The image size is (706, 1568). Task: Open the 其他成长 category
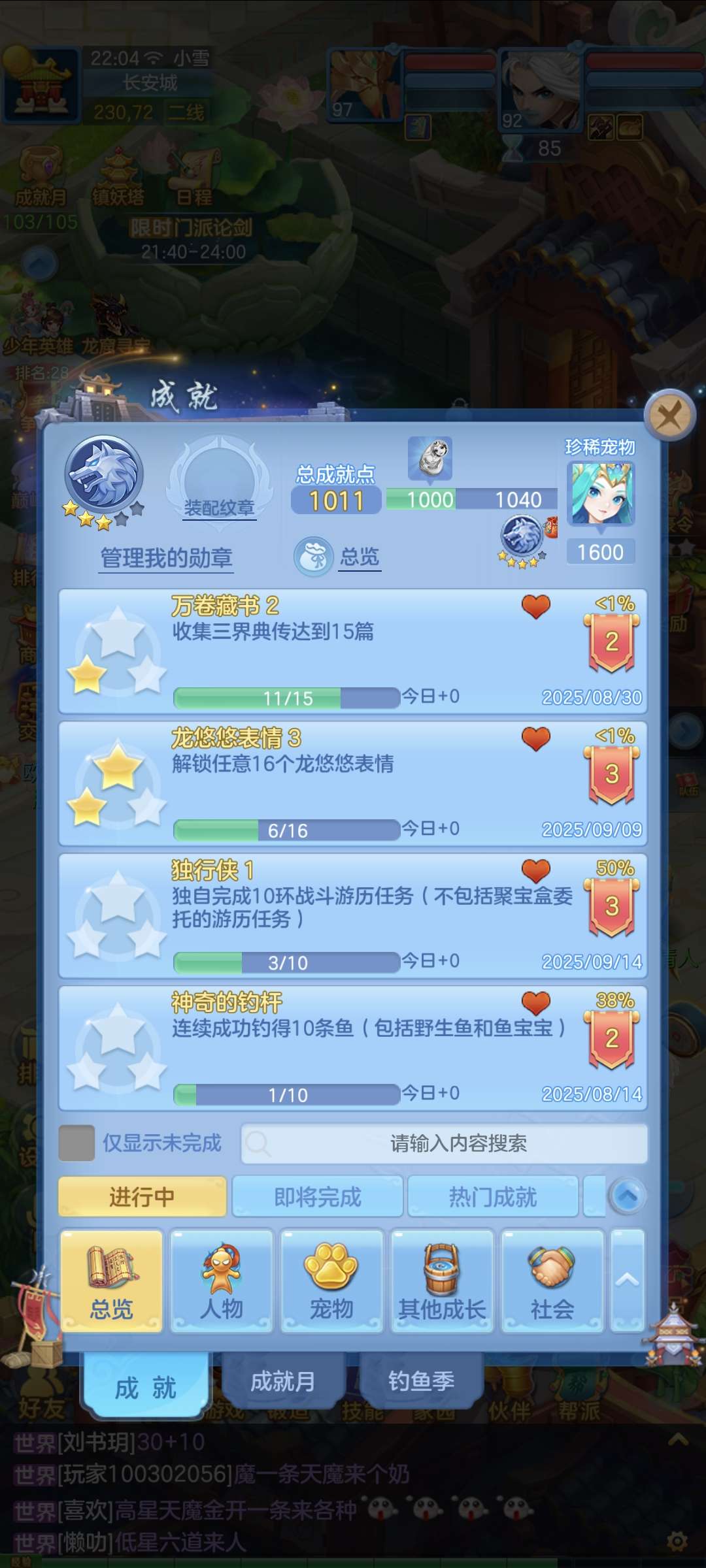point(442,1281)
